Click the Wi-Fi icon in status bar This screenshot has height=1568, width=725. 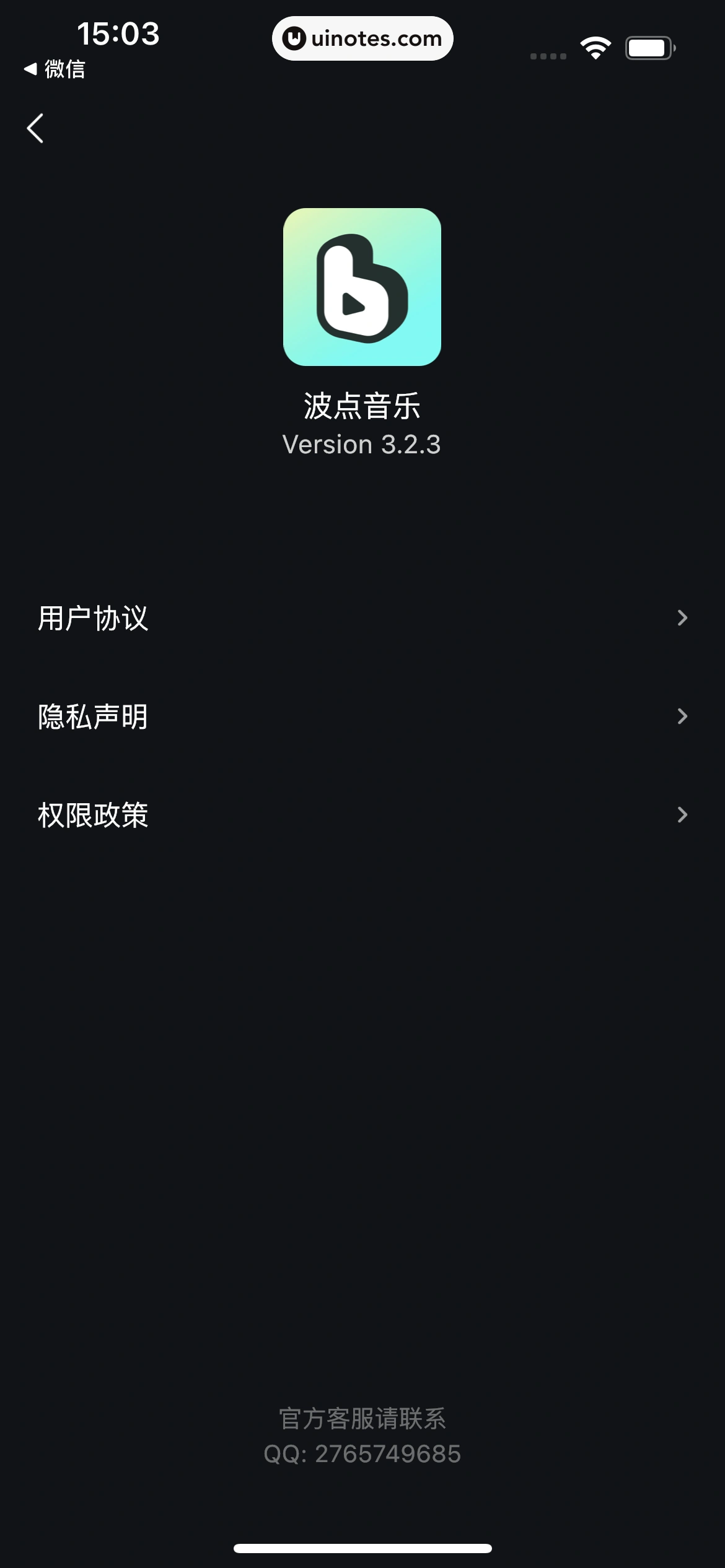(x=594, y=46)
